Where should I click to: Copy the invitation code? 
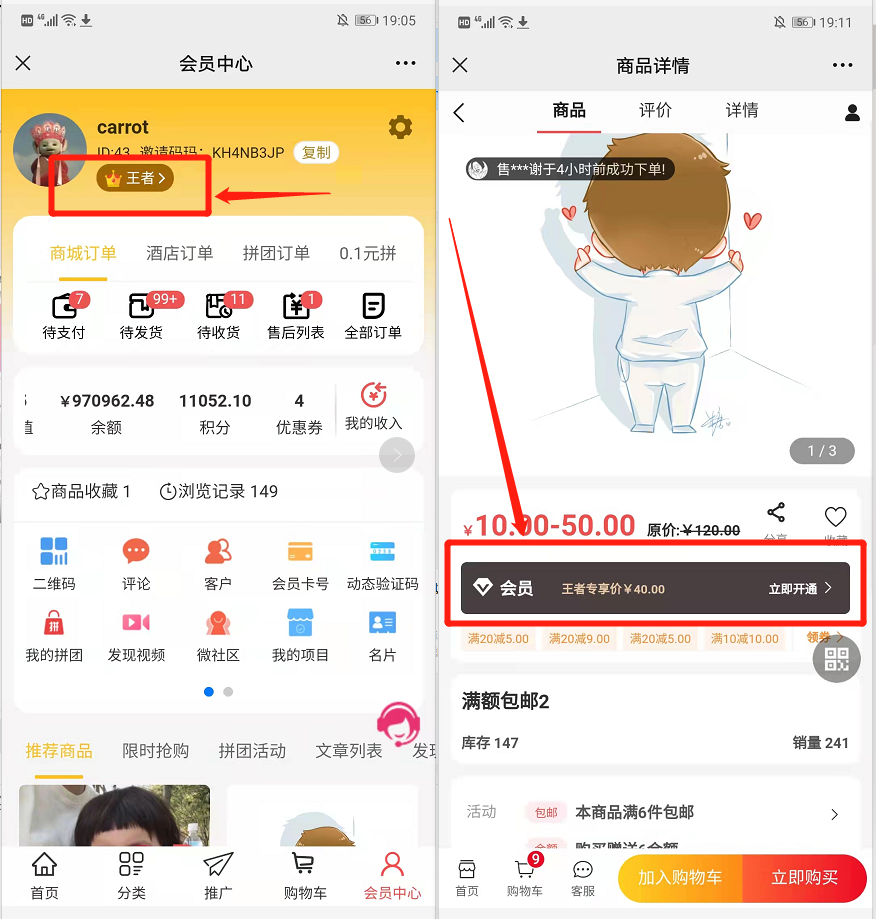tap(316, 153)
